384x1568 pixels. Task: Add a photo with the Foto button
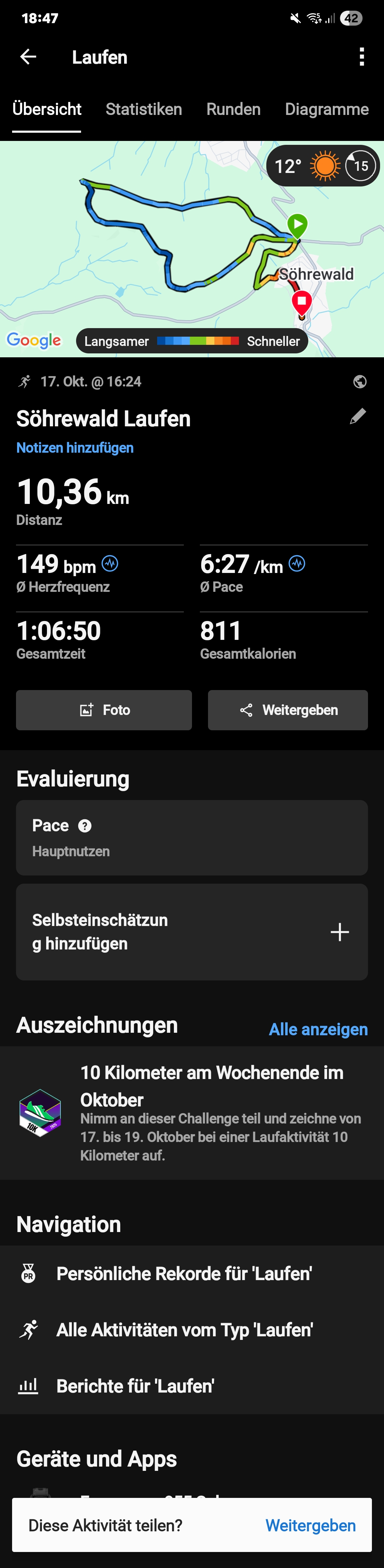(x=104, y=710)
